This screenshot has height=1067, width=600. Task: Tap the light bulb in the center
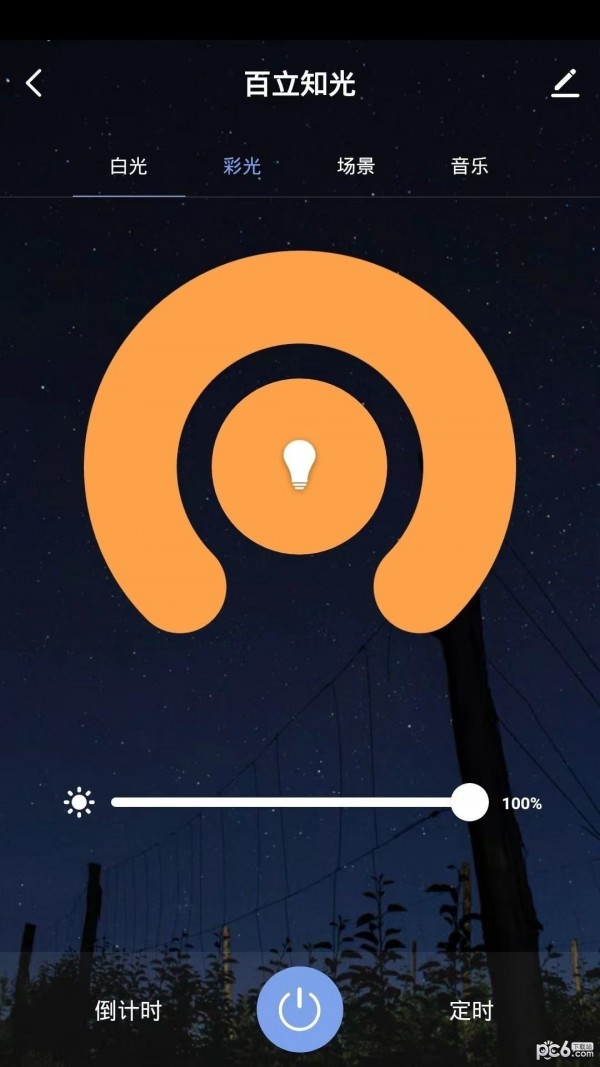pyautogui.click(x=299, y=466)
